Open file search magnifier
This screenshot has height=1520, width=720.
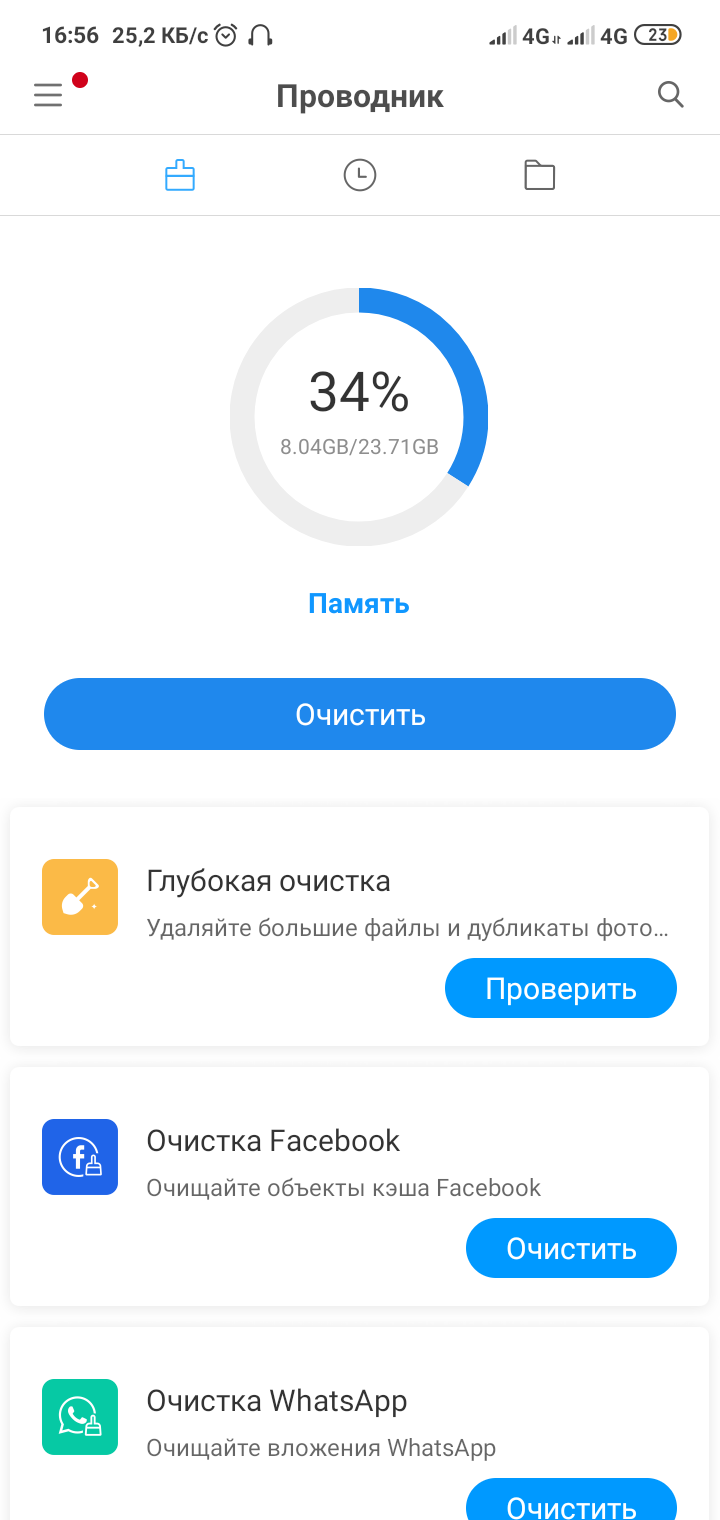pyautogui.click(x=671, y=95)
